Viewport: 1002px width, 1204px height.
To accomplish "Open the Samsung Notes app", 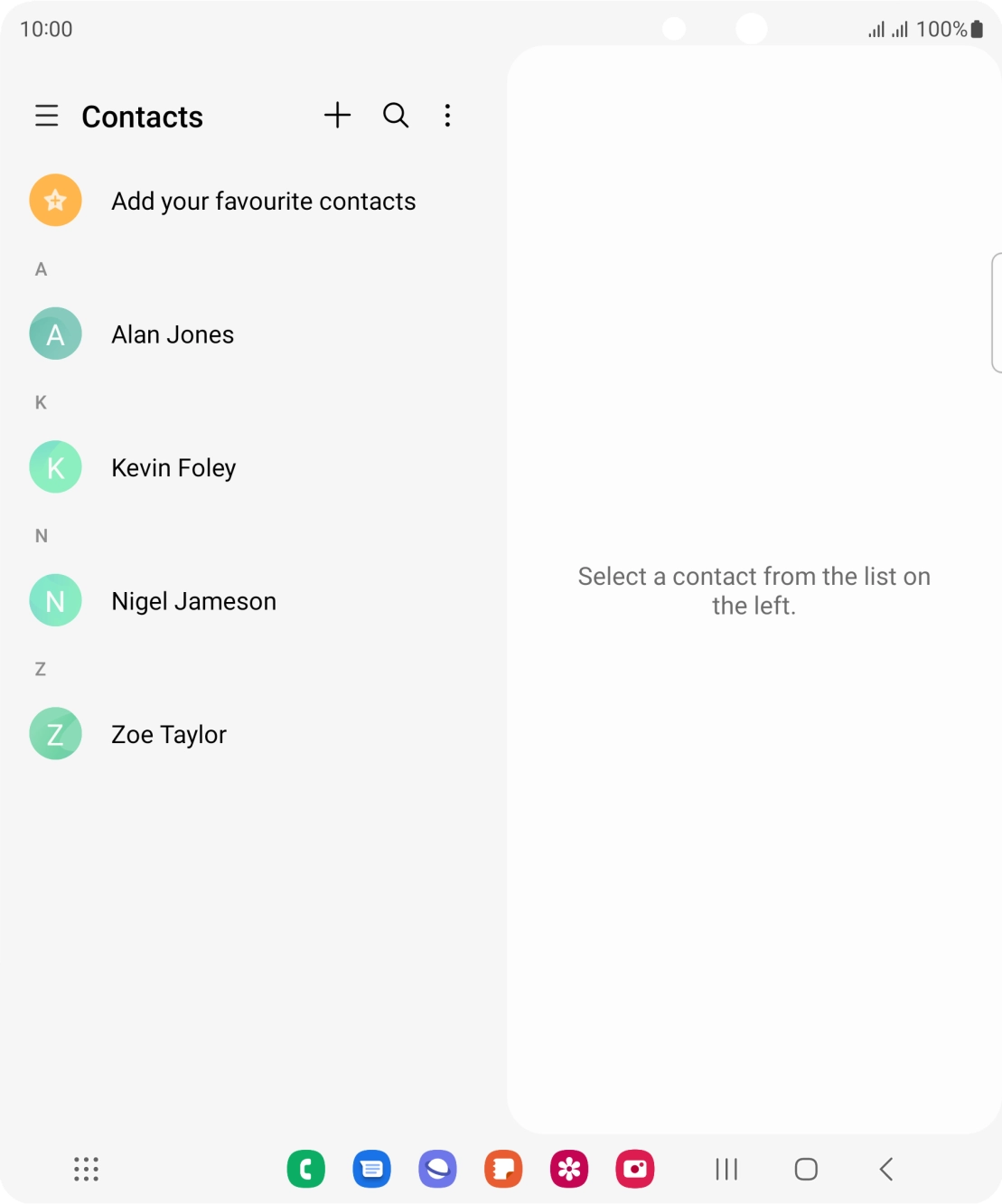I will 503,1169.
